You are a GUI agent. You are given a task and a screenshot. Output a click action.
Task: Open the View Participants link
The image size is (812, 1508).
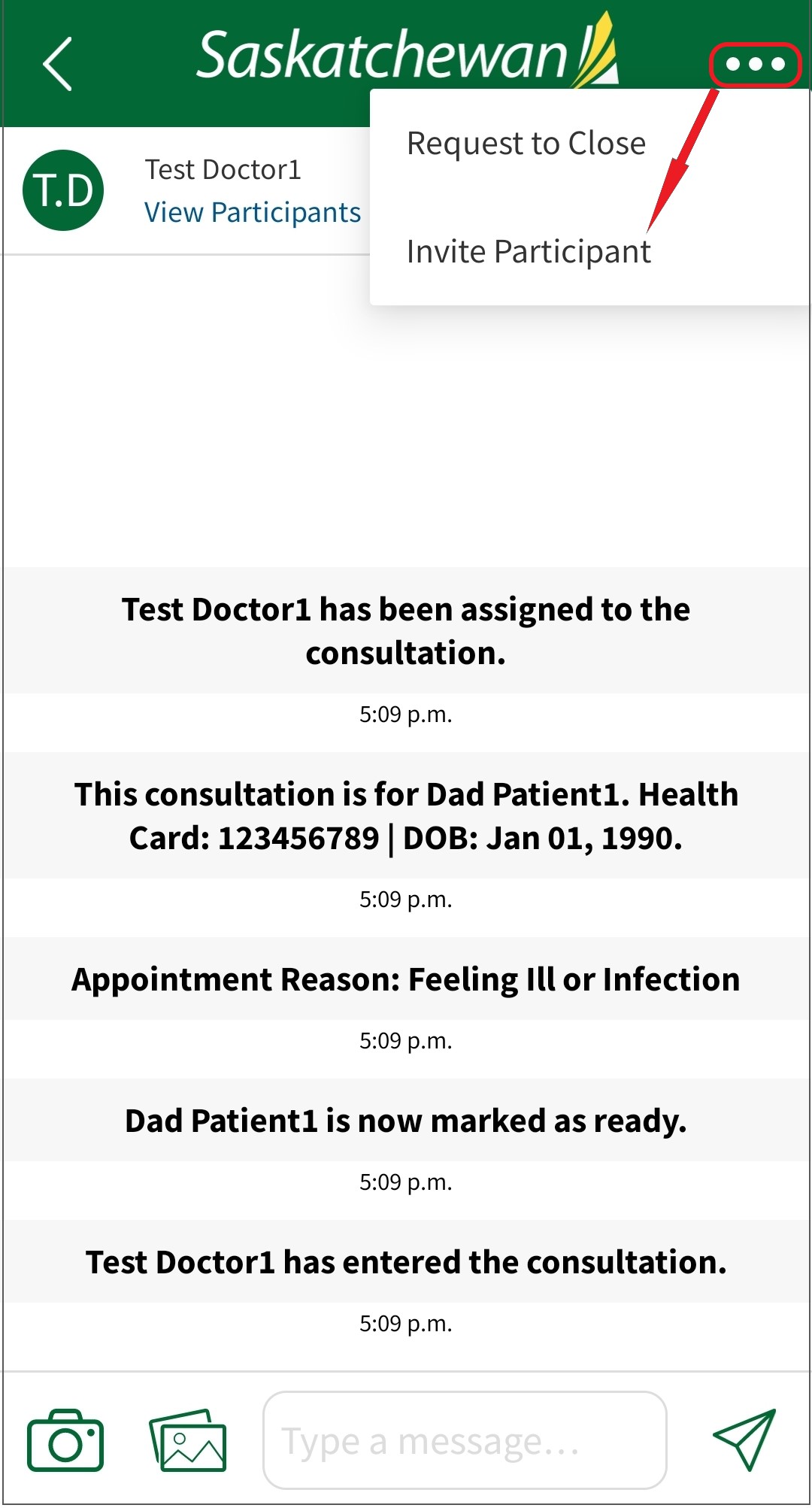point(252,213)
